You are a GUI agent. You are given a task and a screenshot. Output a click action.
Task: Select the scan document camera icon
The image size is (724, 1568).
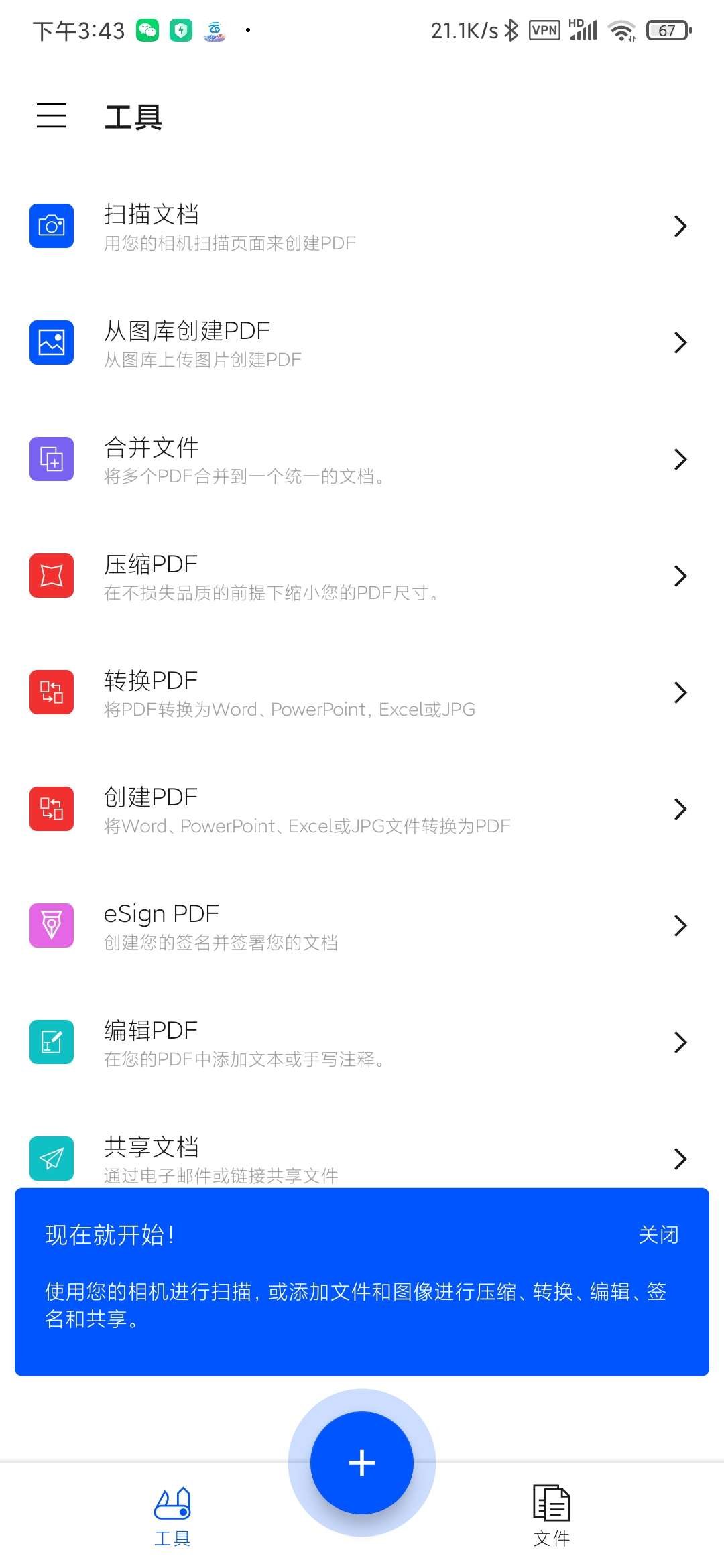(51, 226)
